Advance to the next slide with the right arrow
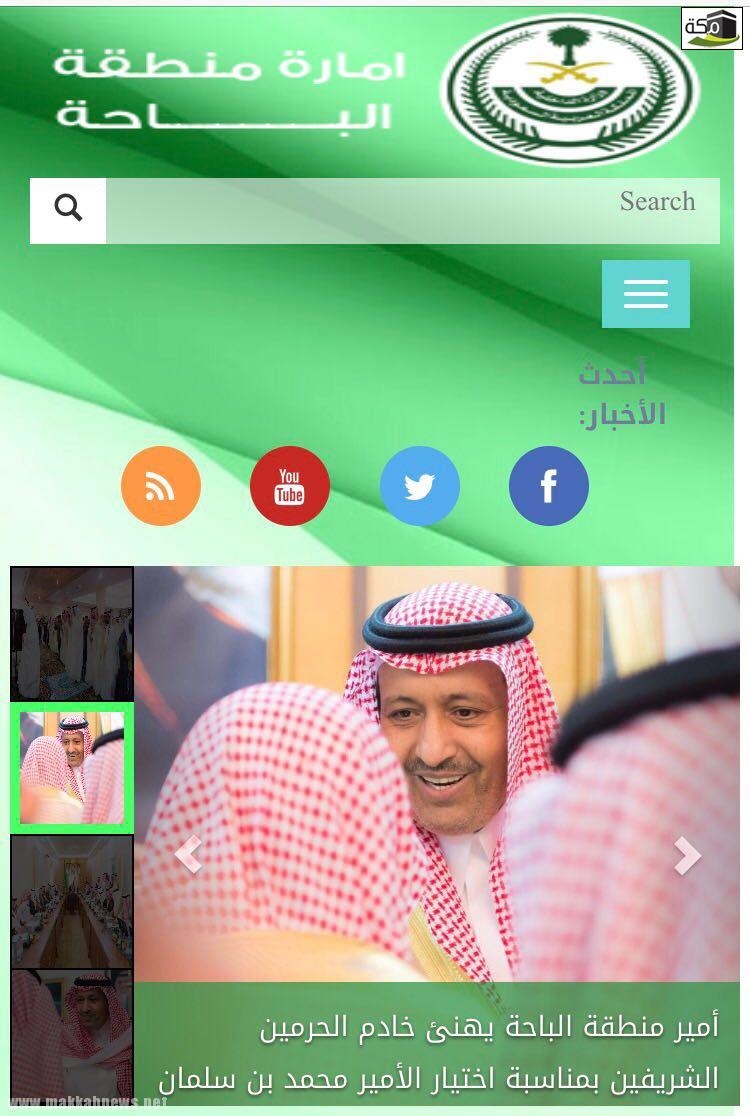This screenshot has height=1116, width=750. [687, 855]
